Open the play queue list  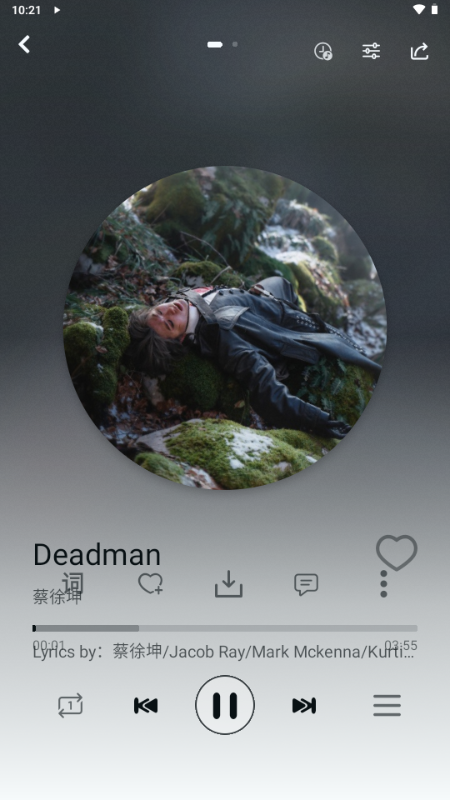(x=387, y=706)
